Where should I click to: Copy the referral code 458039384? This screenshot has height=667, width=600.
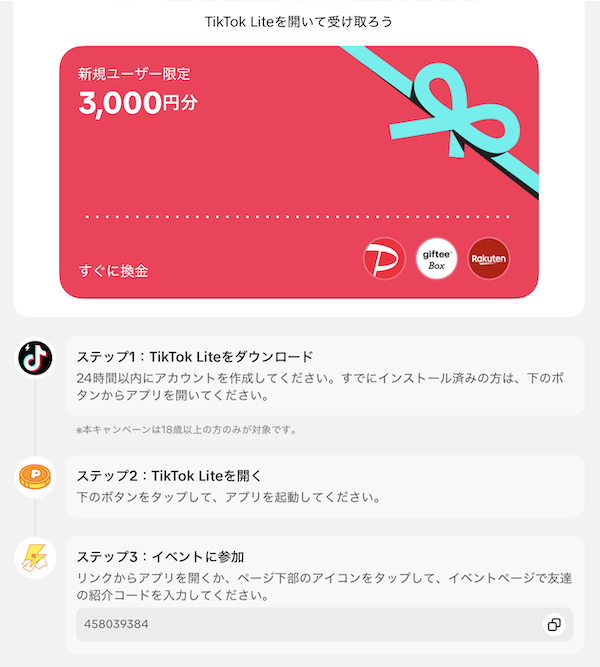click(553, 625)
